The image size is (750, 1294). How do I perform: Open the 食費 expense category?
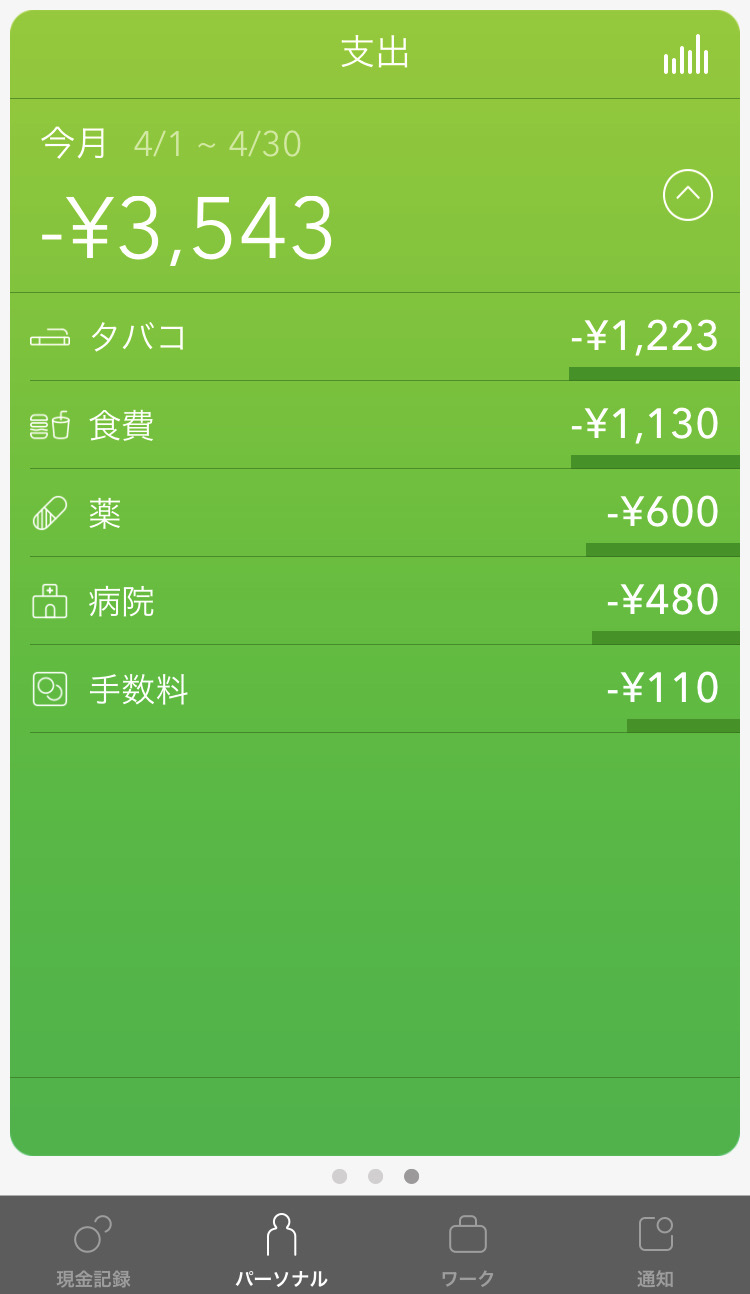click(x=375, y=425)
